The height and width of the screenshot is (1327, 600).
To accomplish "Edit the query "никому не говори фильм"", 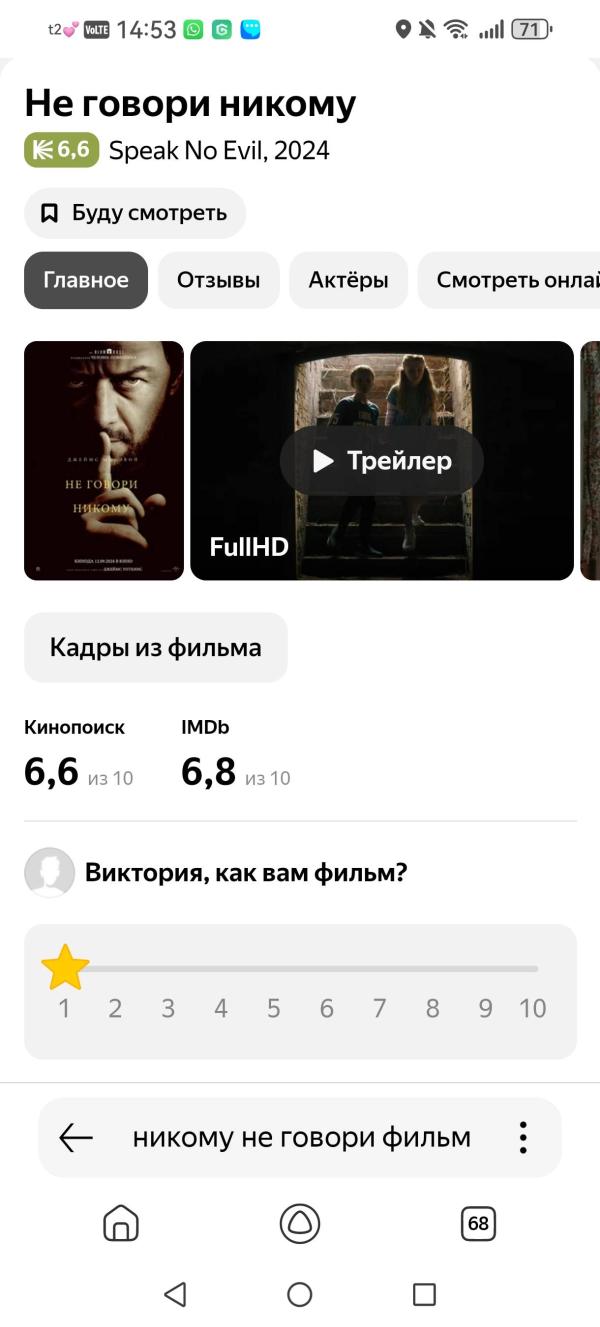I will coord(301,1137).
